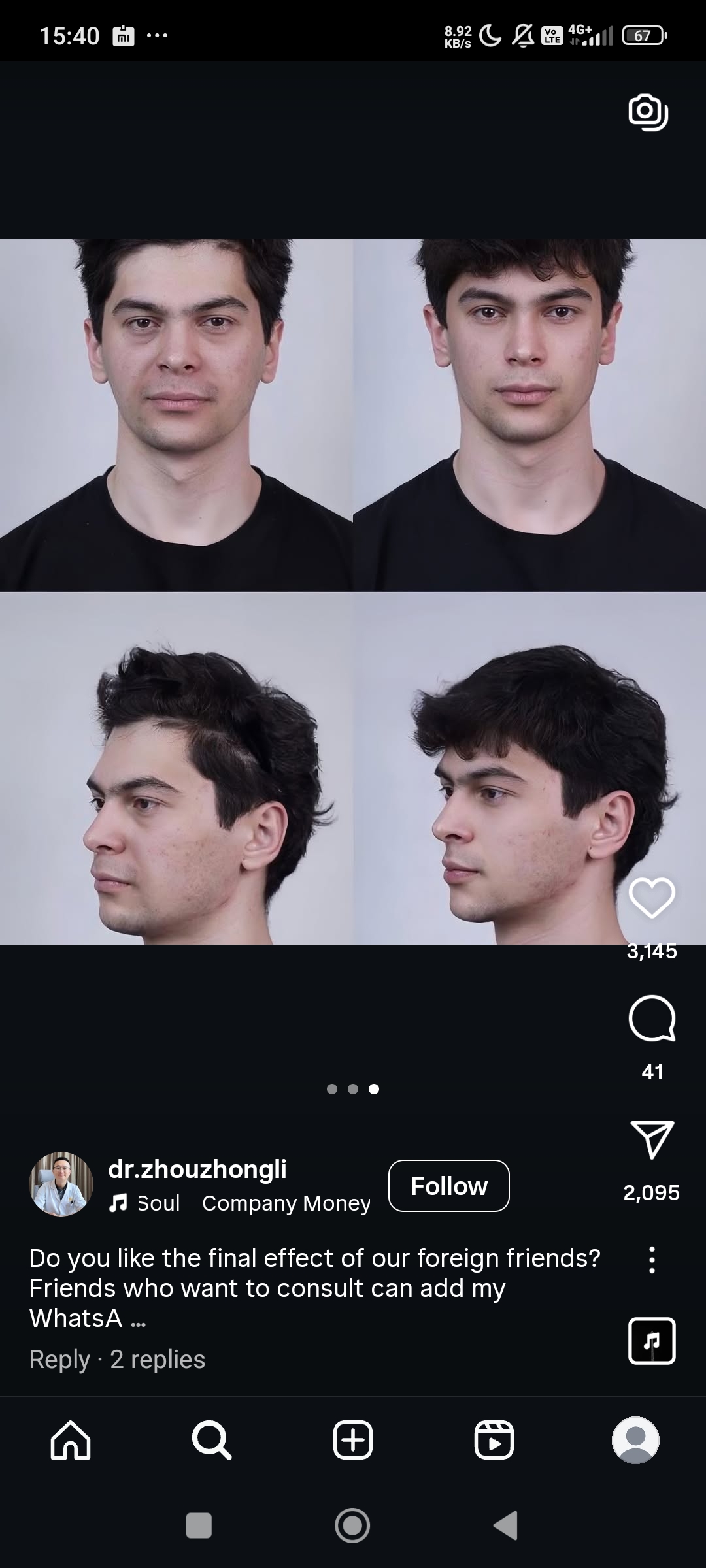Open dr.zhouzhongli's profile picture
Screen dimensions: 706x1568
pyautogui.click(x=61, y=1184)
